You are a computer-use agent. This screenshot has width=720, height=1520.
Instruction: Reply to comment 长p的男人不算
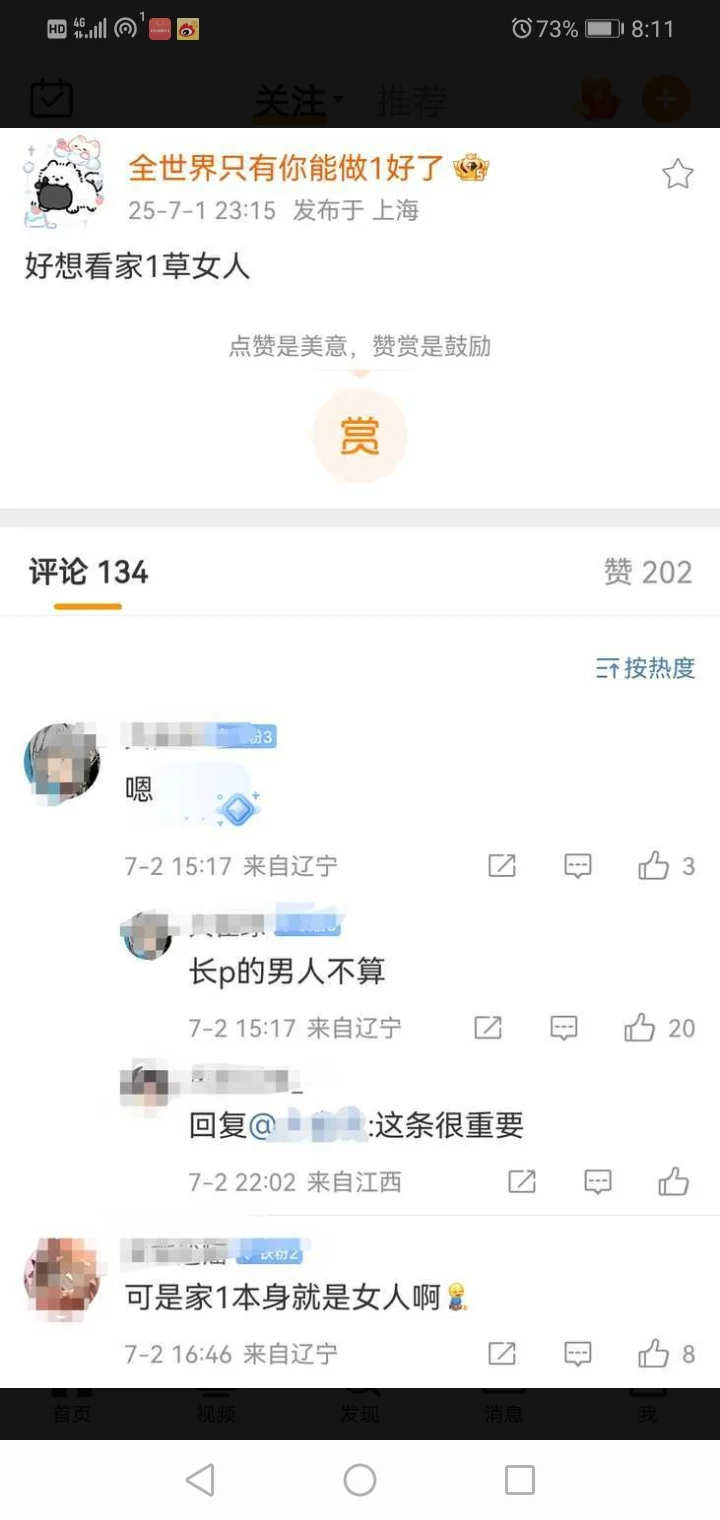click(x=564, y=1028)
